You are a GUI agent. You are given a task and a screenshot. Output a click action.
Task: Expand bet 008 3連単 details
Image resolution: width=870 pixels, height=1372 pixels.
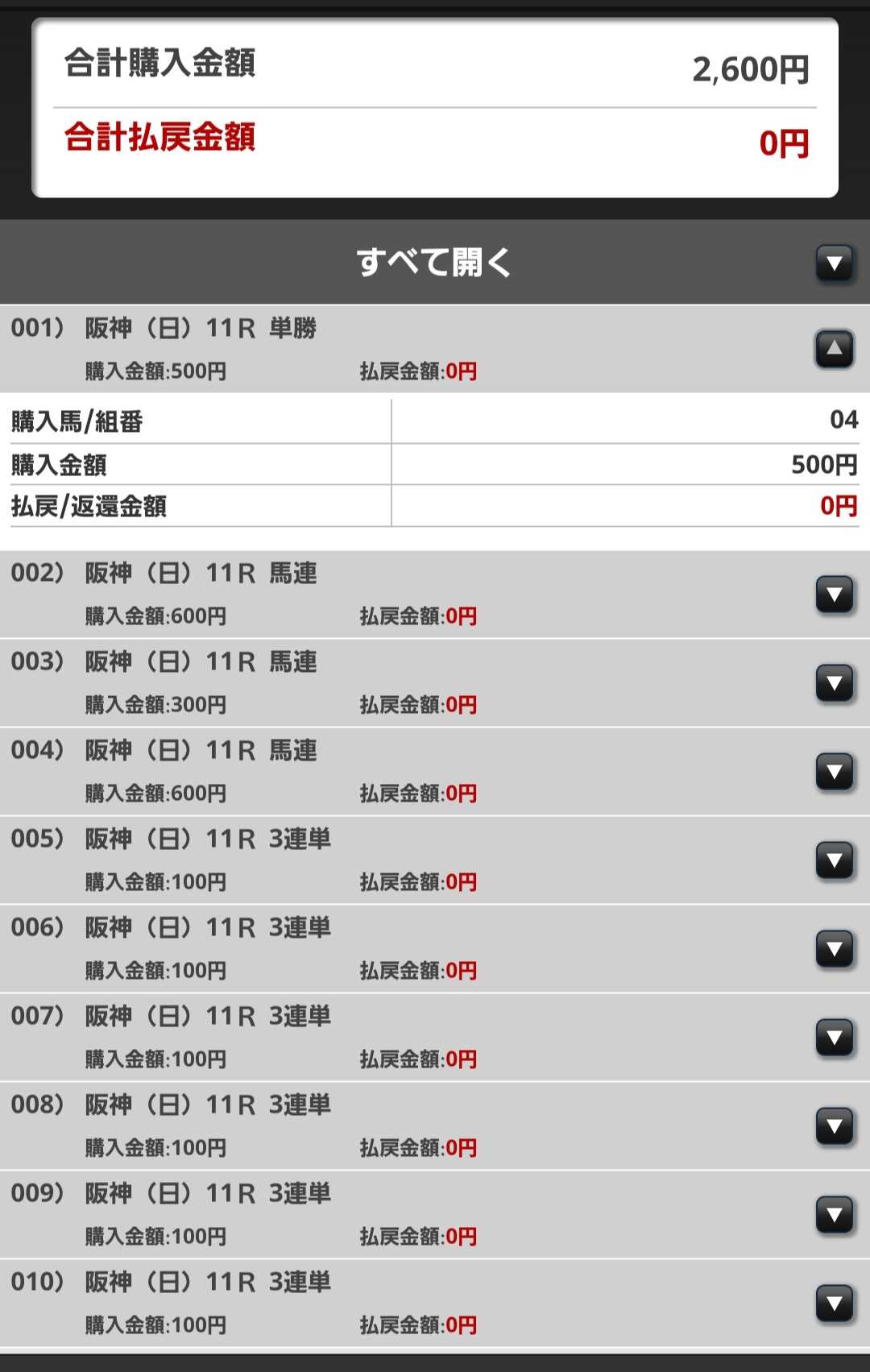(x=834, y=1126)
